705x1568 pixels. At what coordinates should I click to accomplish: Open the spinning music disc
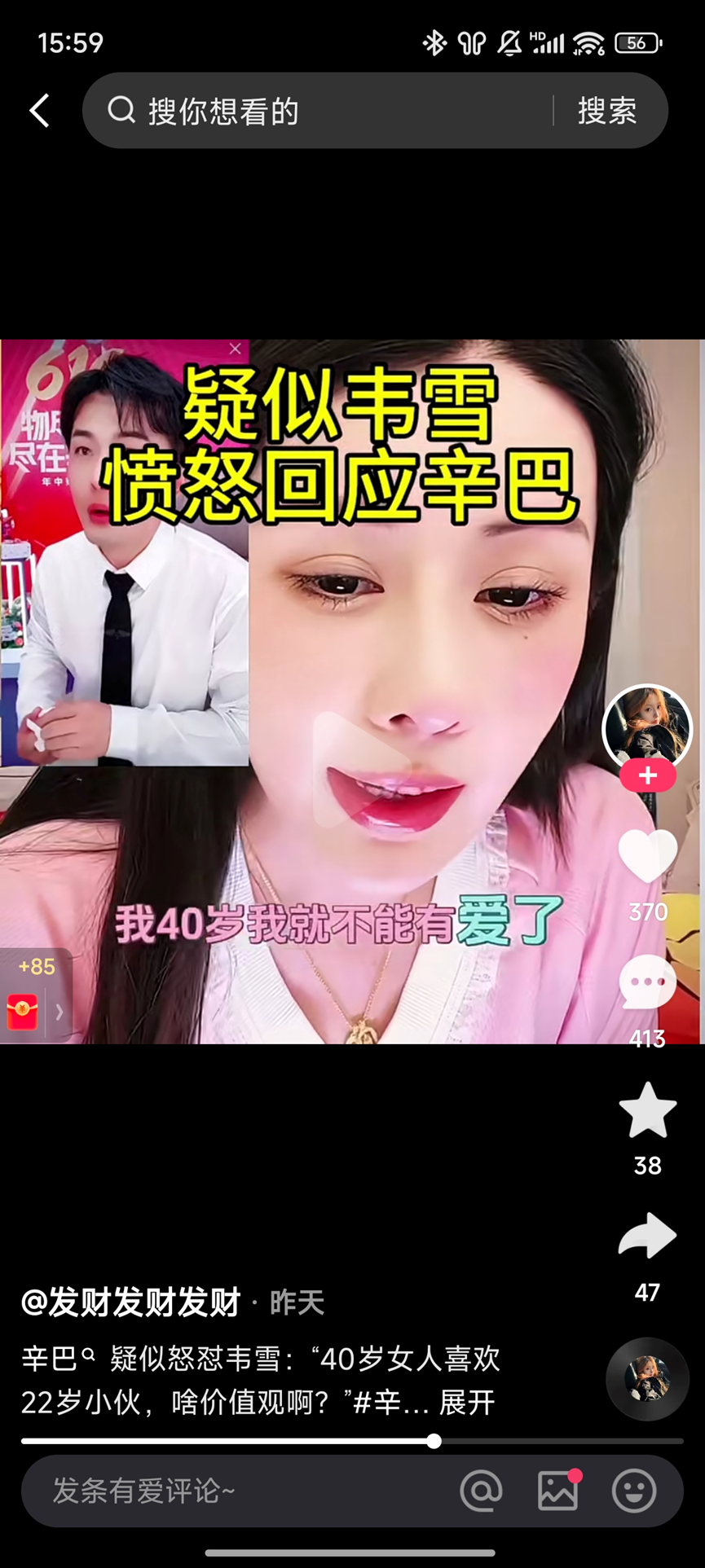648,1379
